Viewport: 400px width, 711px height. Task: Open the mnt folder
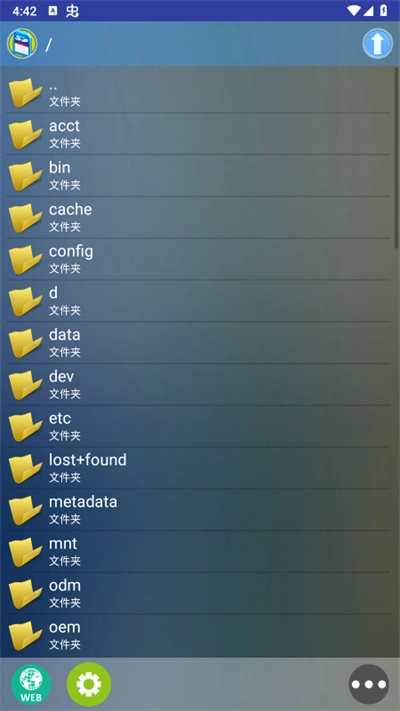pyautogui.click(x=198, y=551)
